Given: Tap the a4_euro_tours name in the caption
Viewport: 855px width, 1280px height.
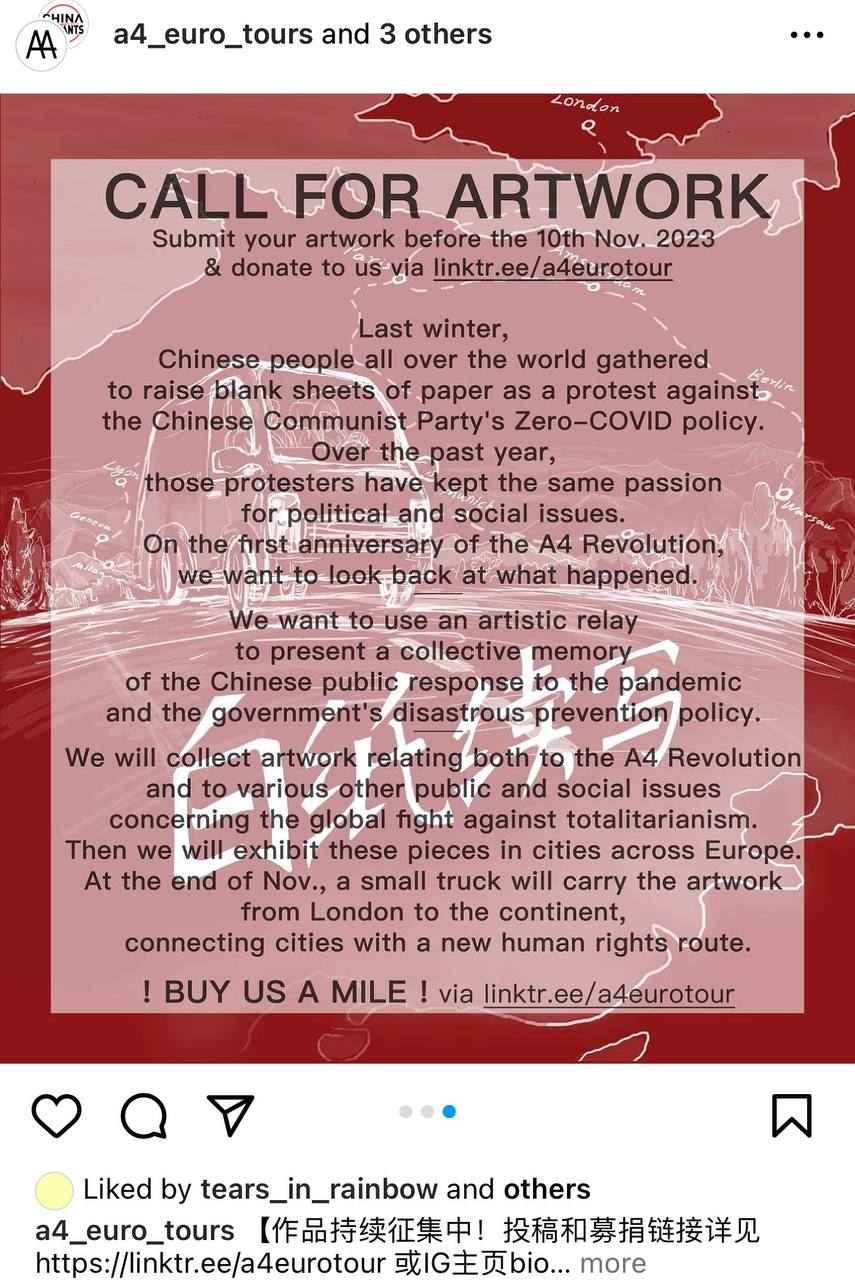Looking at the screenshot, I should point(135,1230).
